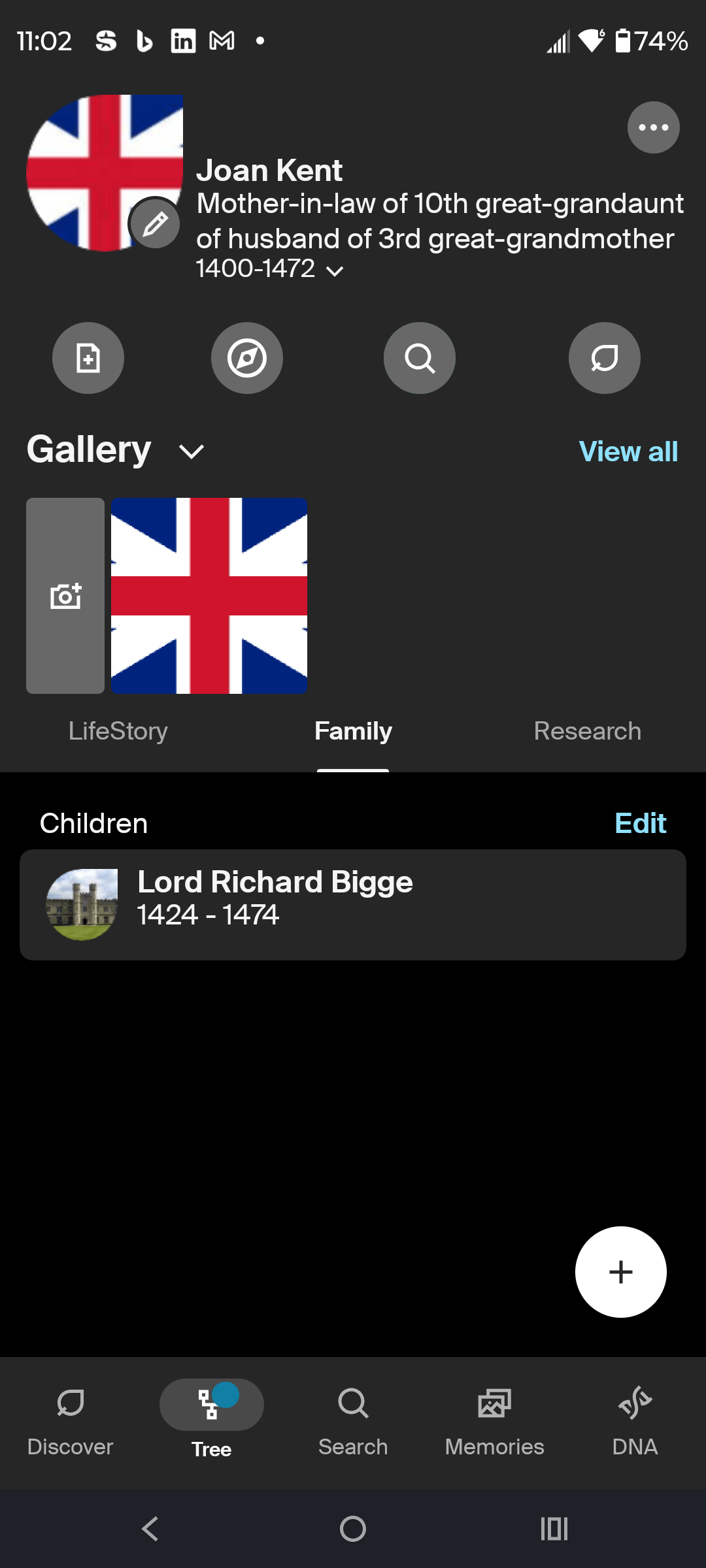This screenshot has height=1568, width=706.
Task: Add a new photo with the camera icon
Action: (x=65, y=596)
